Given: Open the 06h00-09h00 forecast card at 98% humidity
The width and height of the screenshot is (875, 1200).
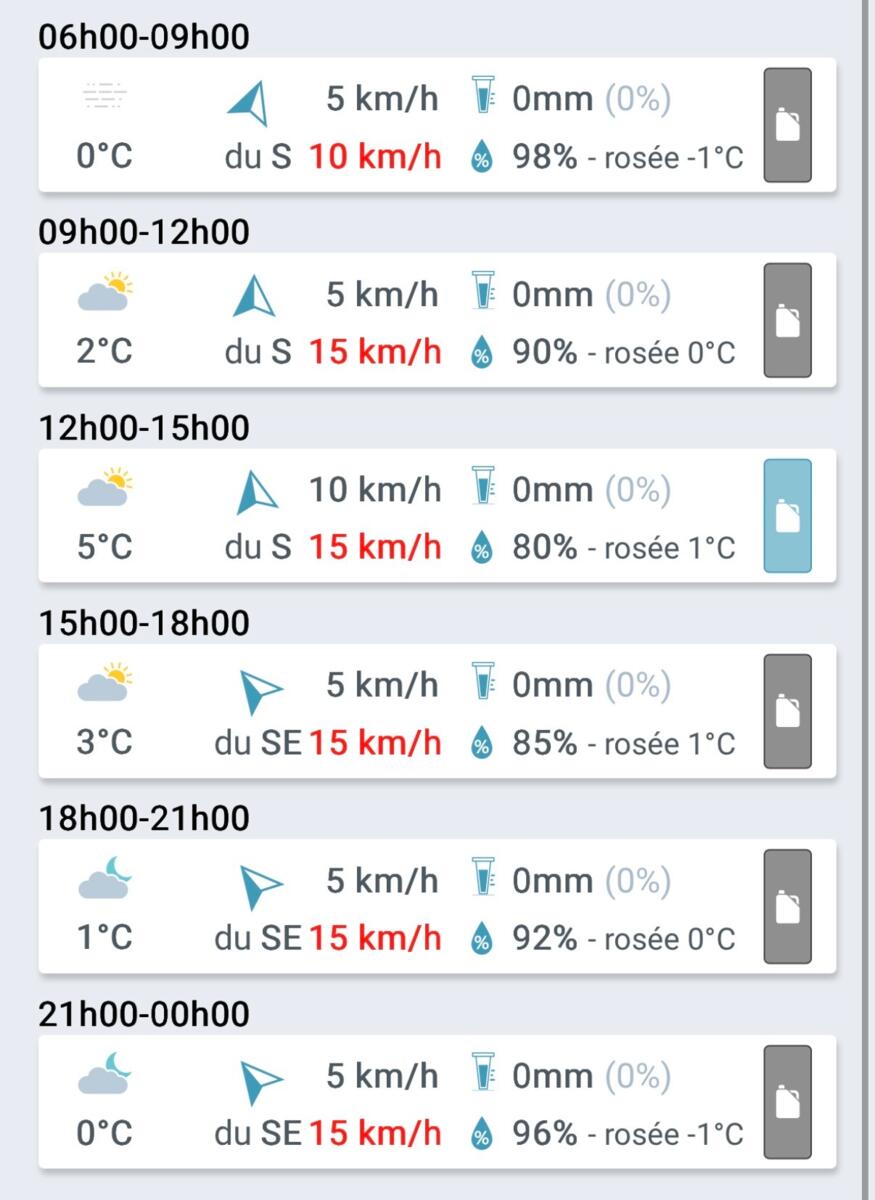Looking at the screenshot, I should 400,126.
